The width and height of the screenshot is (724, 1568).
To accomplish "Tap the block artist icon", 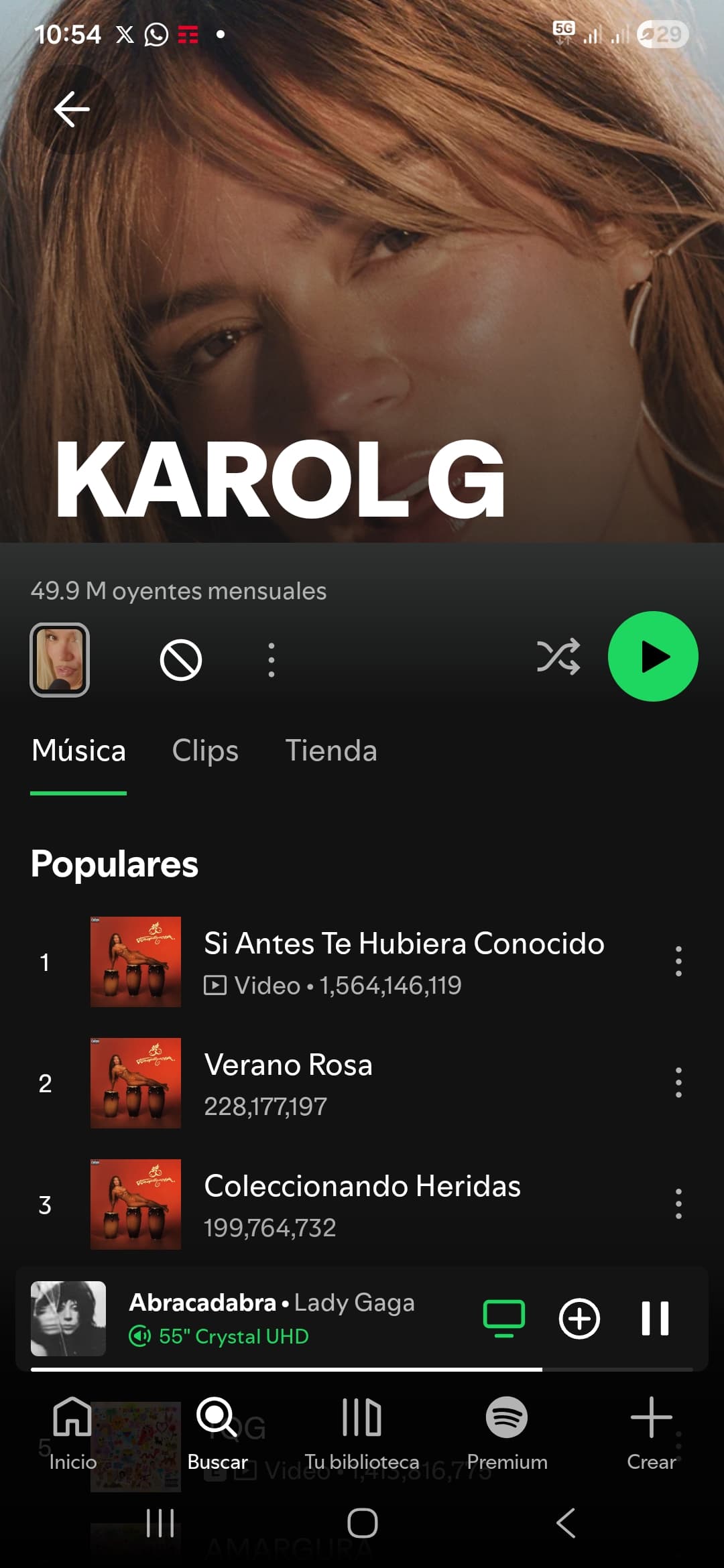I will 181,660.
